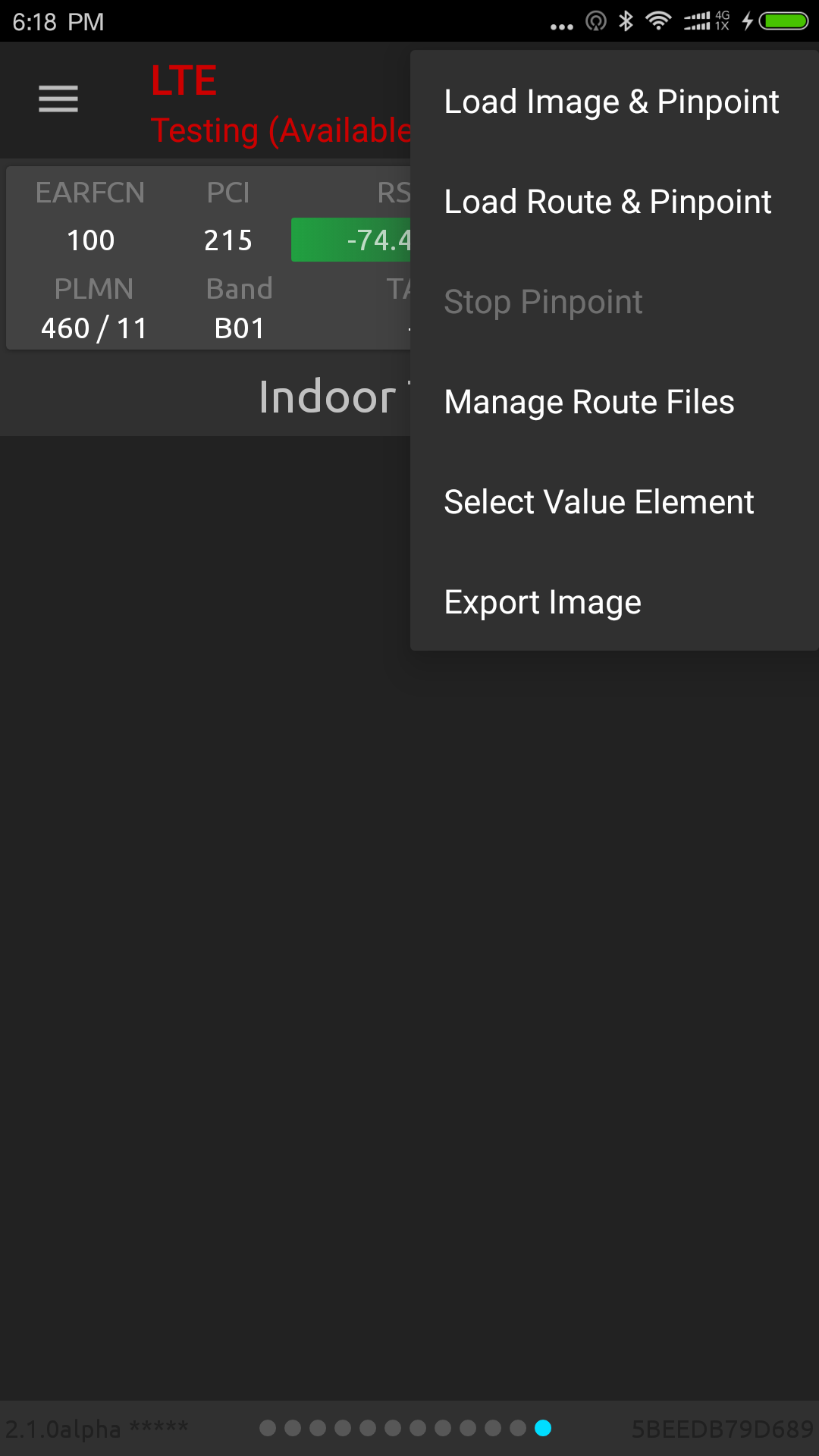This screenshot has height=1456, width=819.
Task: Choose Export Image from the menu
Action: click(x=614, y=602)
